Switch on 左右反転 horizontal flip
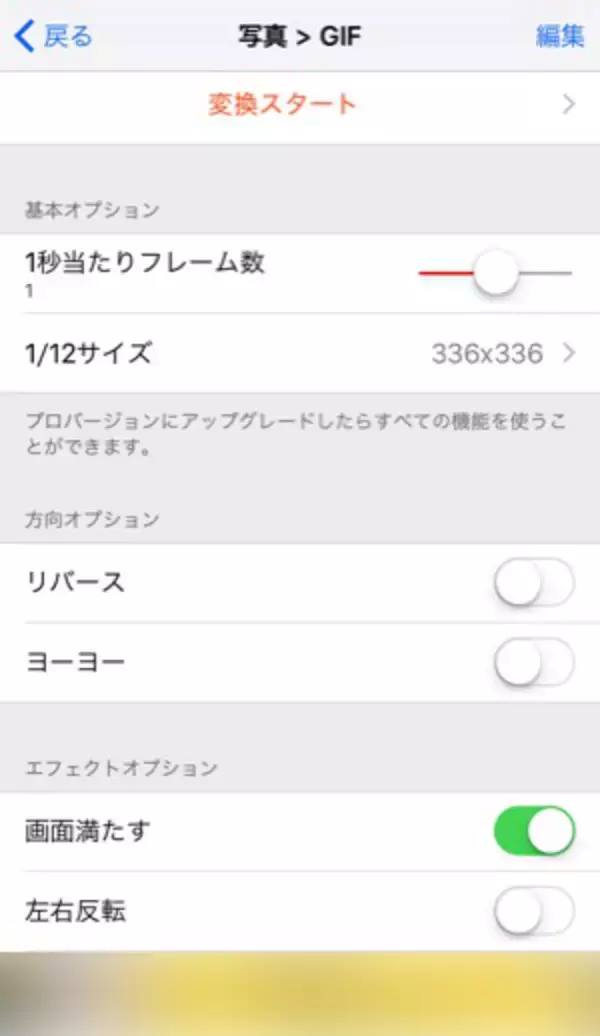 tap(534, 911)
